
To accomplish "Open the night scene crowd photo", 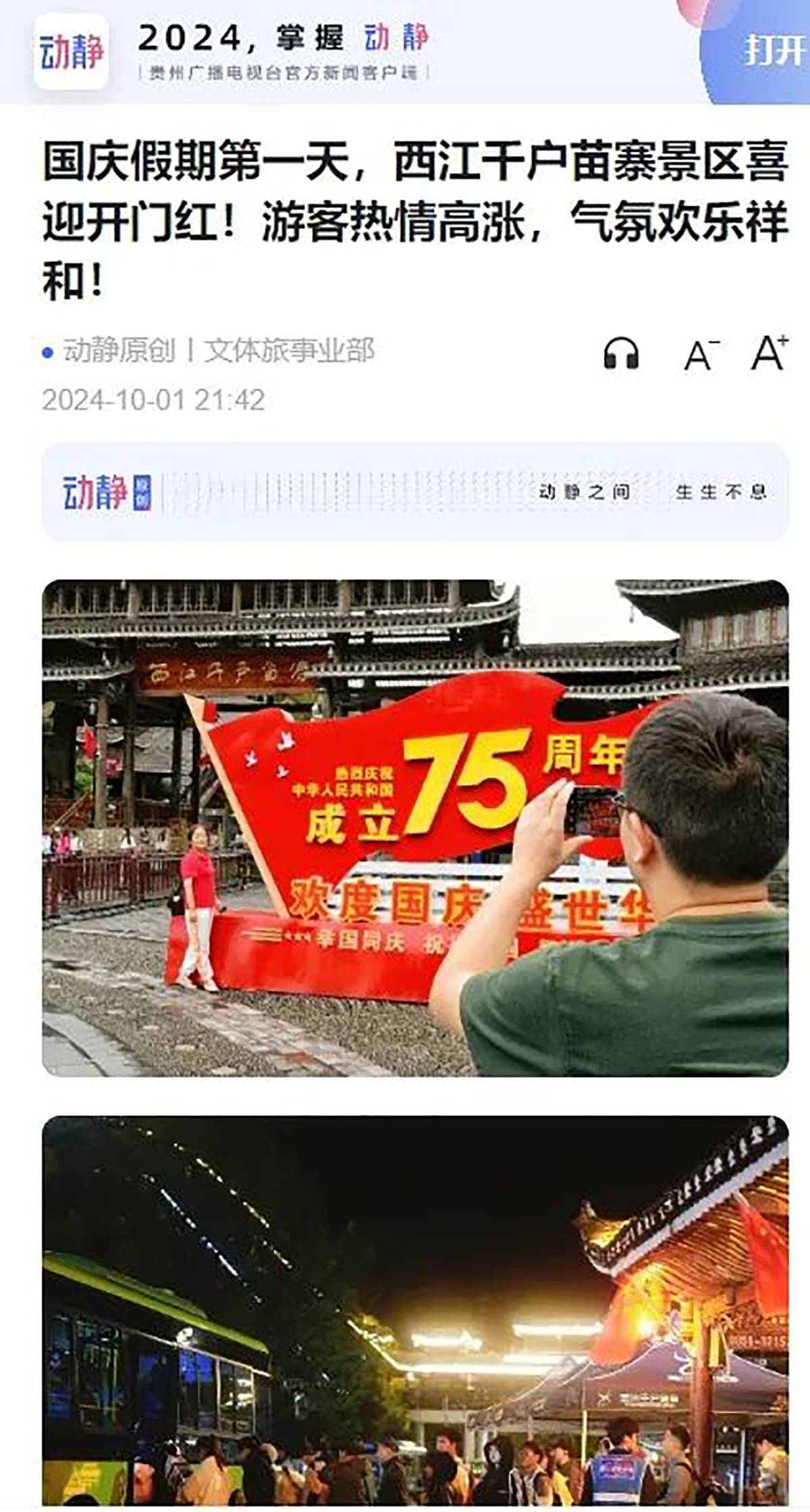I will click(415, 1313).
